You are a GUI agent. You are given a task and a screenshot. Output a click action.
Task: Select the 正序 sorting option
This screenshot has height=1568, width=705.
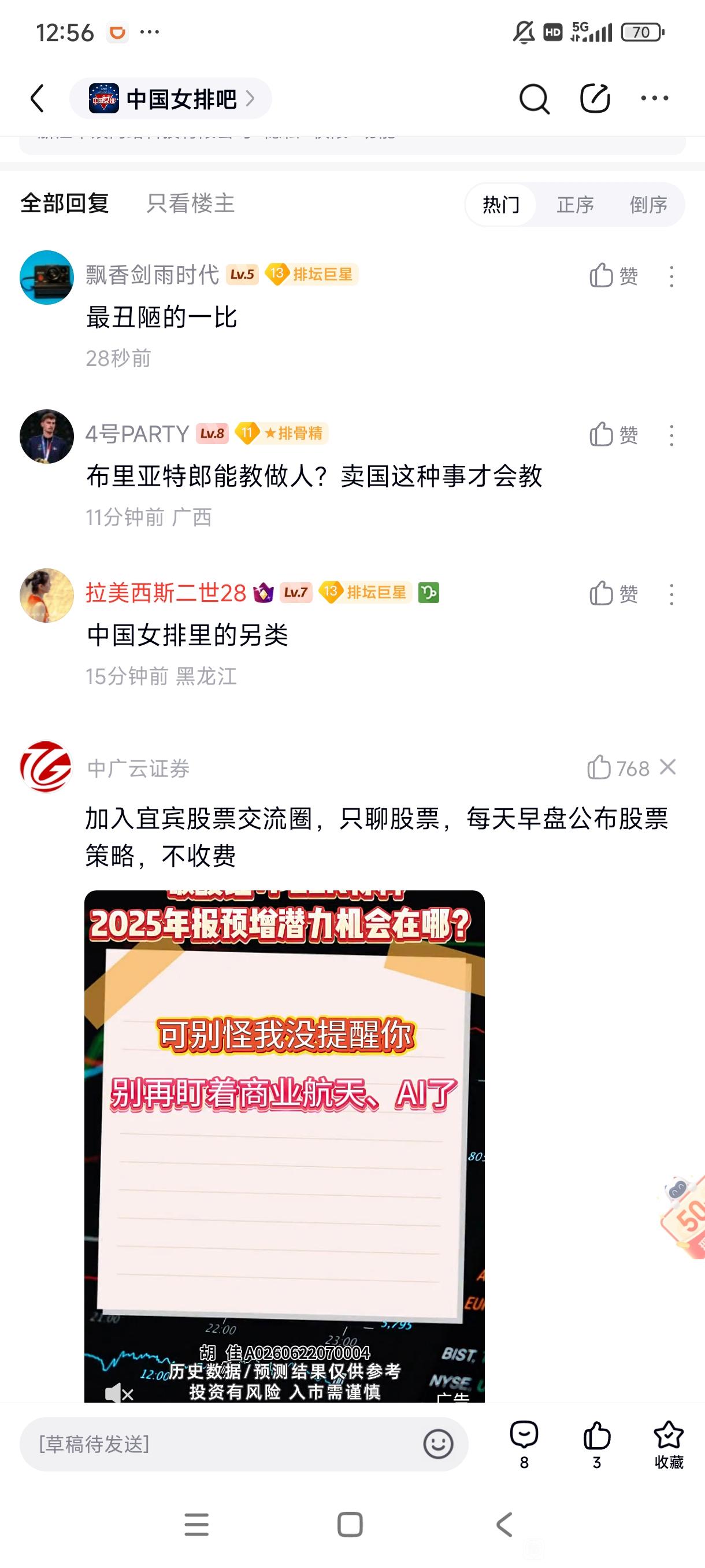(x=575, y=205)
